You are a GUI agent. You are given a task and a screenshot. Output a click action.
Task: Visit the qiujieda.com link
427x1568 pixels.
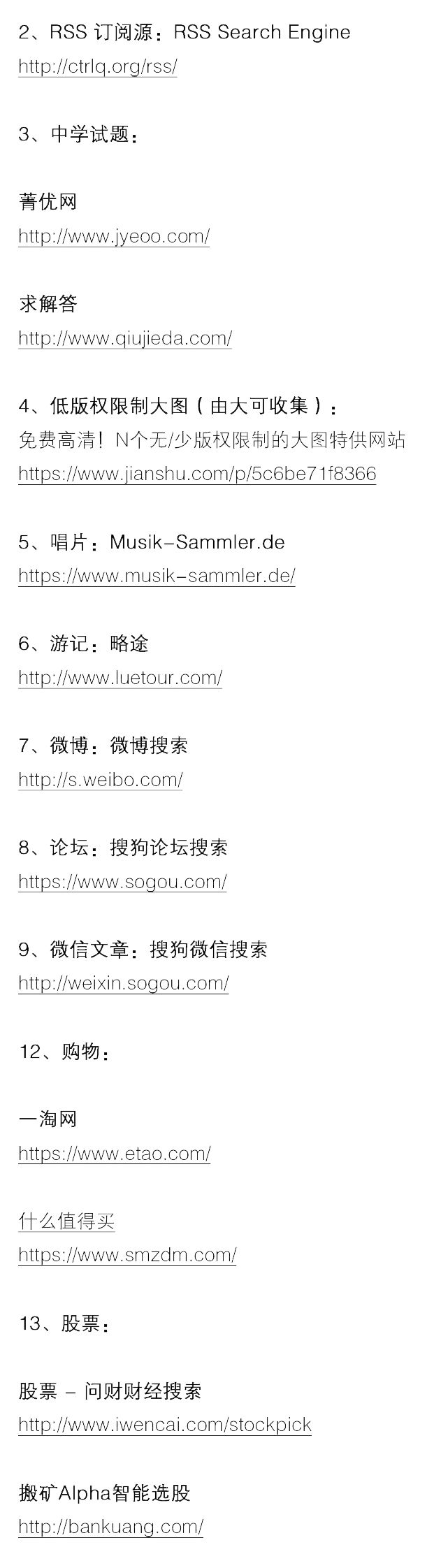pyautogui.click(x=124, y=339)
